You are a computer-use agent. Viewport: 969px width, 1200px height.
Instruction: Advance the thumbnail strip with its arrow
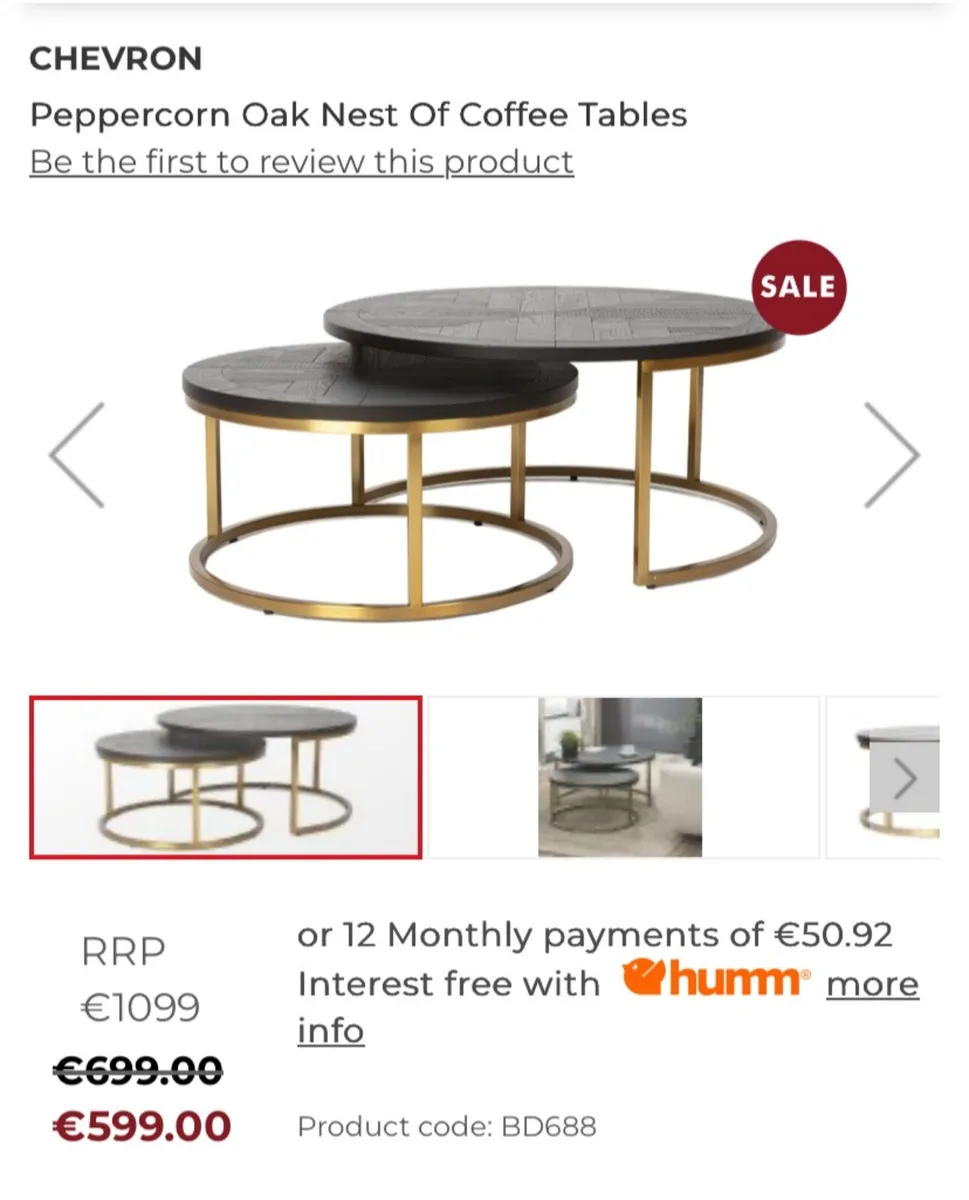(x=904, y=778)
